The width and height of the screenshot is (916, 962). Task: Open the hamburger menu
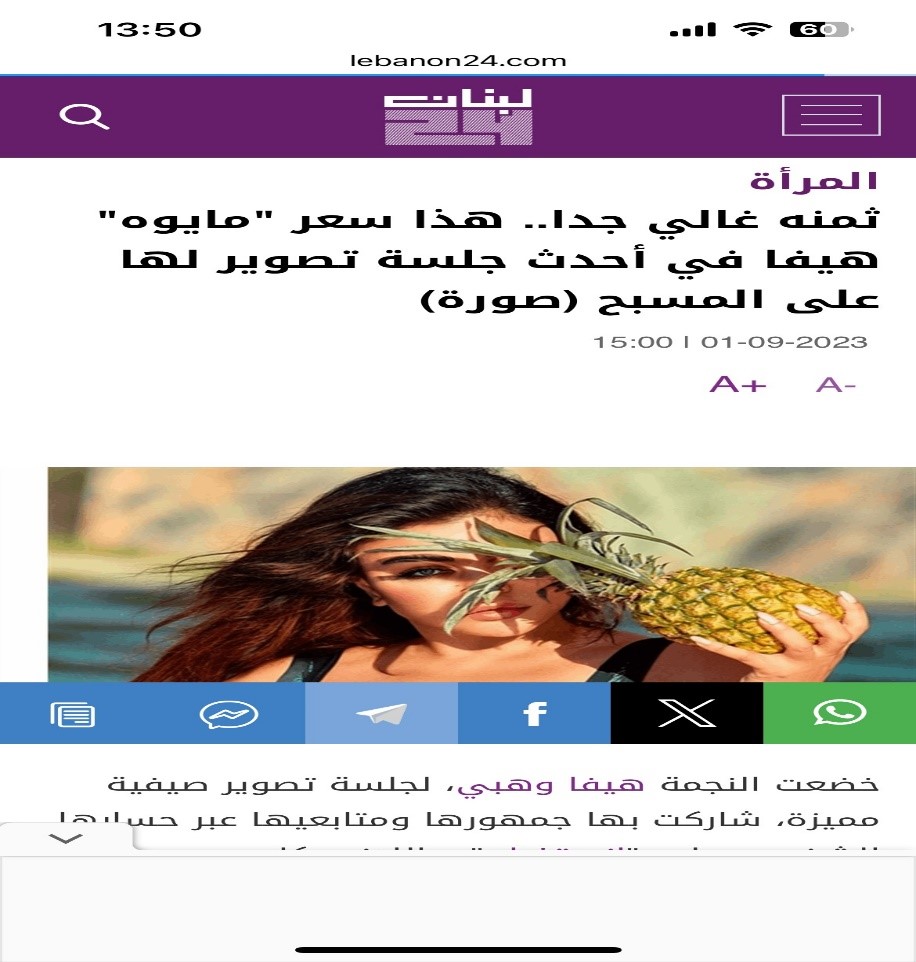click(831, 116)
